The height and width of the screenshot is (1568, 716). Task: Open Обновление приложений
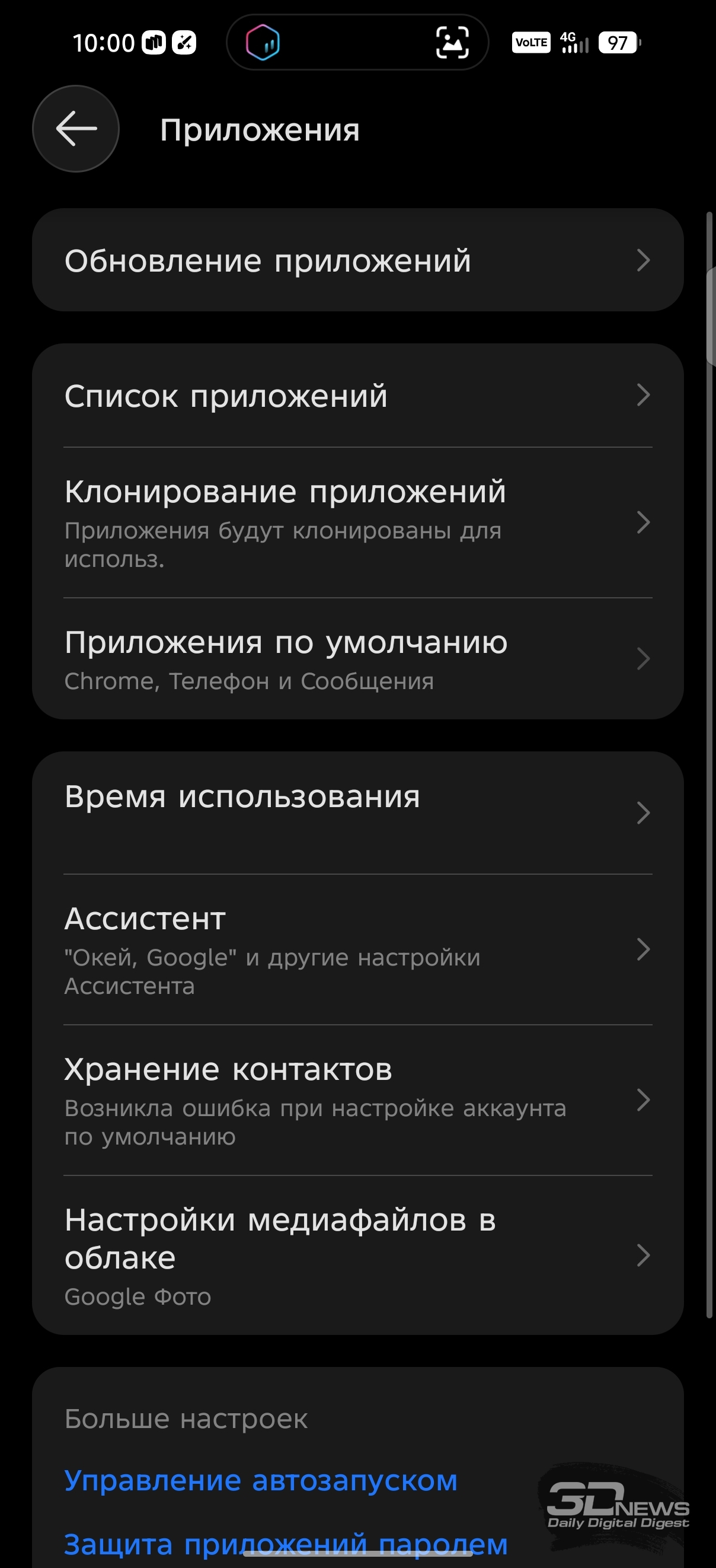pos(357,260)
